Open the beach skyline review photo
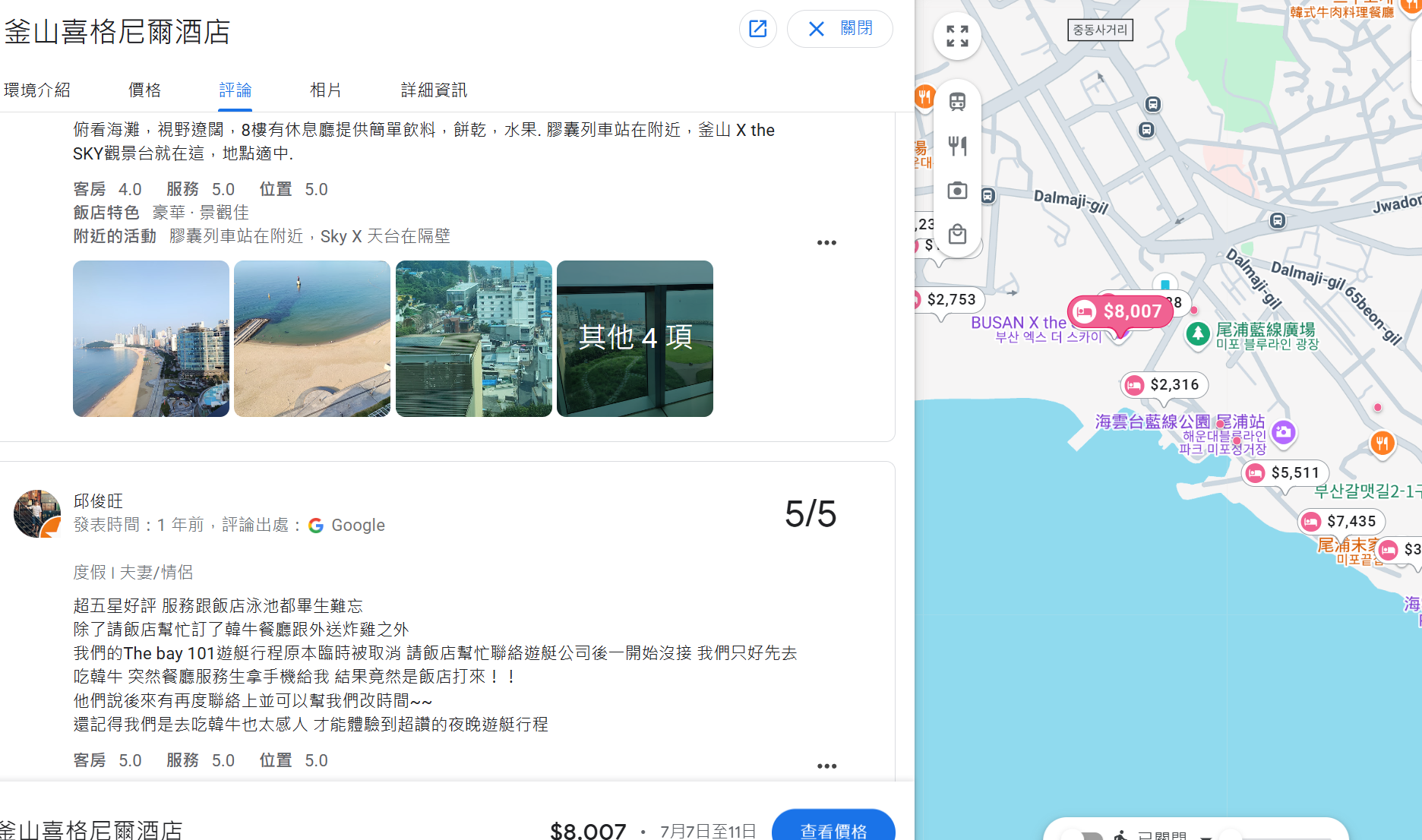 [x=151, y=339]
